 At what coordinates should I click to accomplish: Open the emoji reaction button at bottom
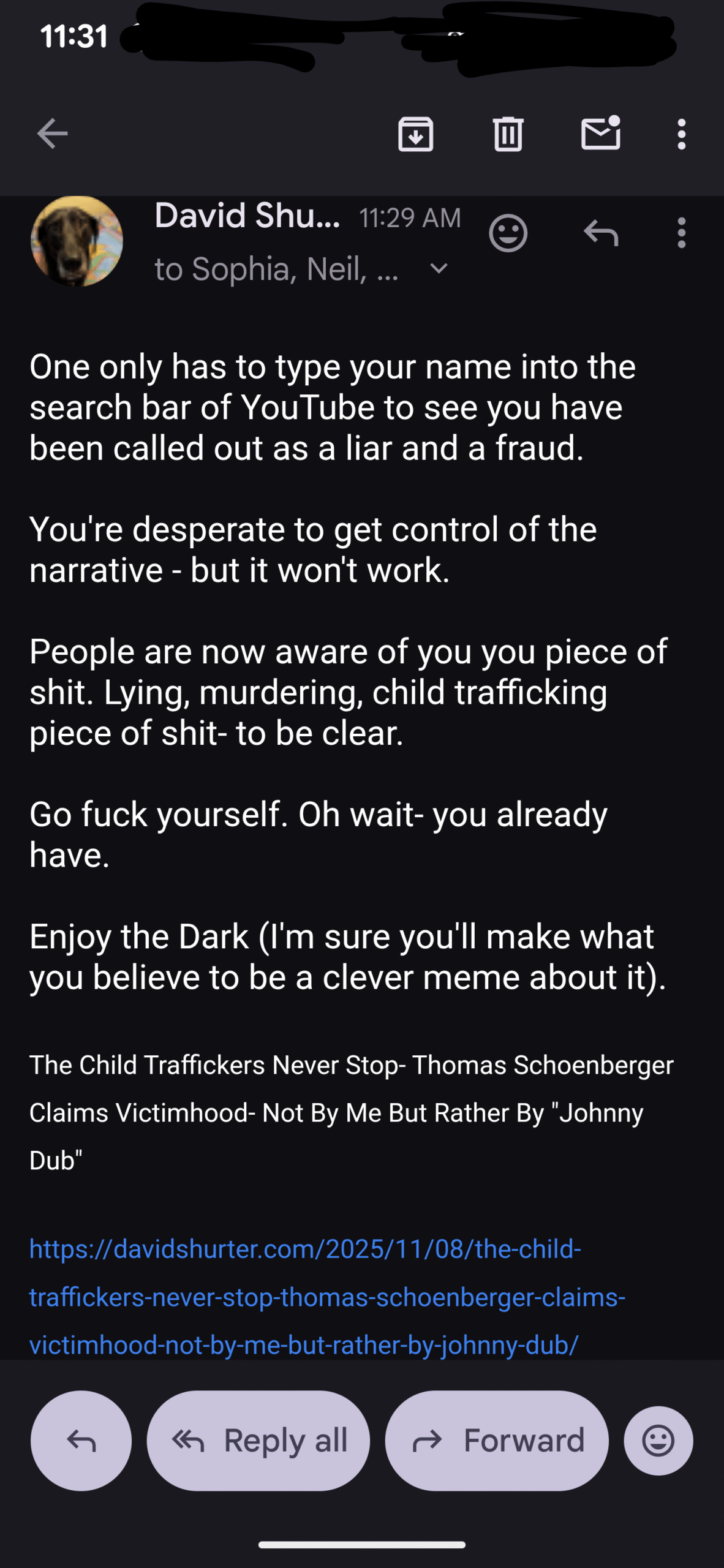point(658,1441)
